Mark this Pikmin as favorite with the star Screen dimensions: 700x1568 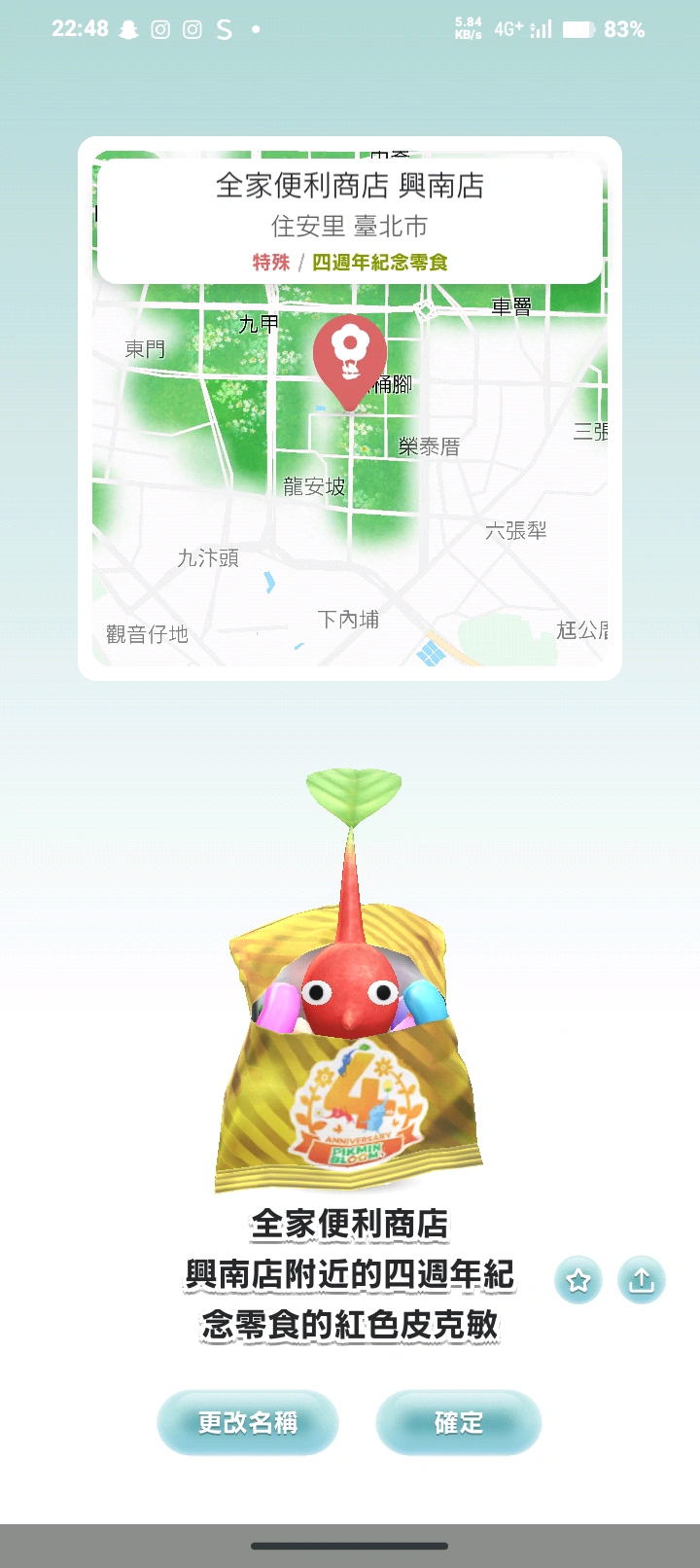pos(578,1280)
